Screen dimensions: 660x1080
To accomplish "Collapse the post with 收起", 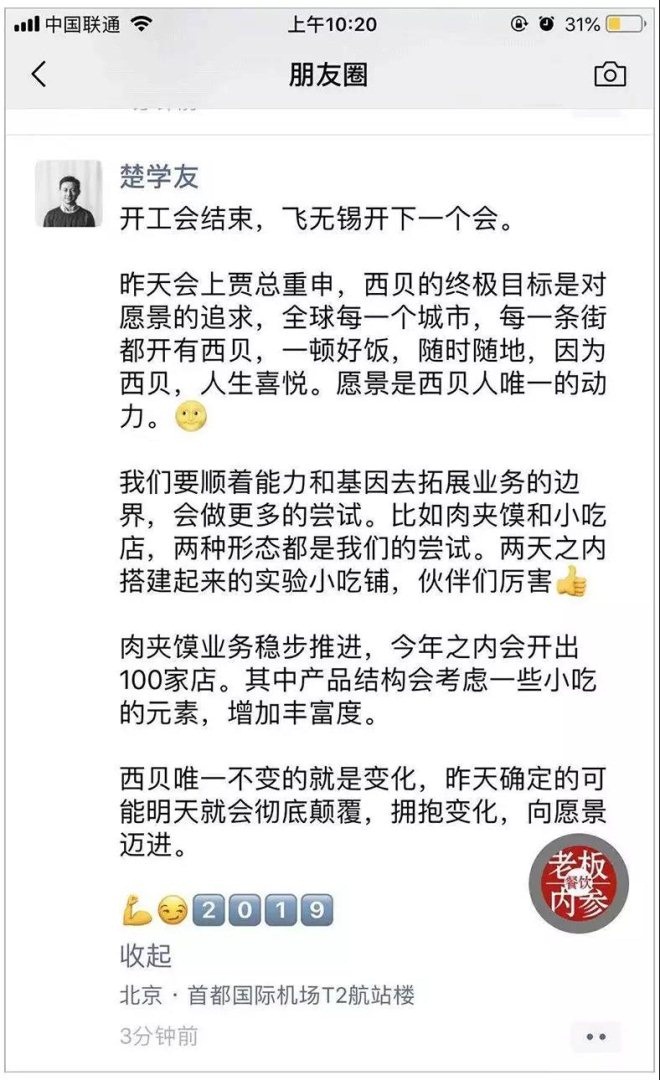I will click(146, 954).
